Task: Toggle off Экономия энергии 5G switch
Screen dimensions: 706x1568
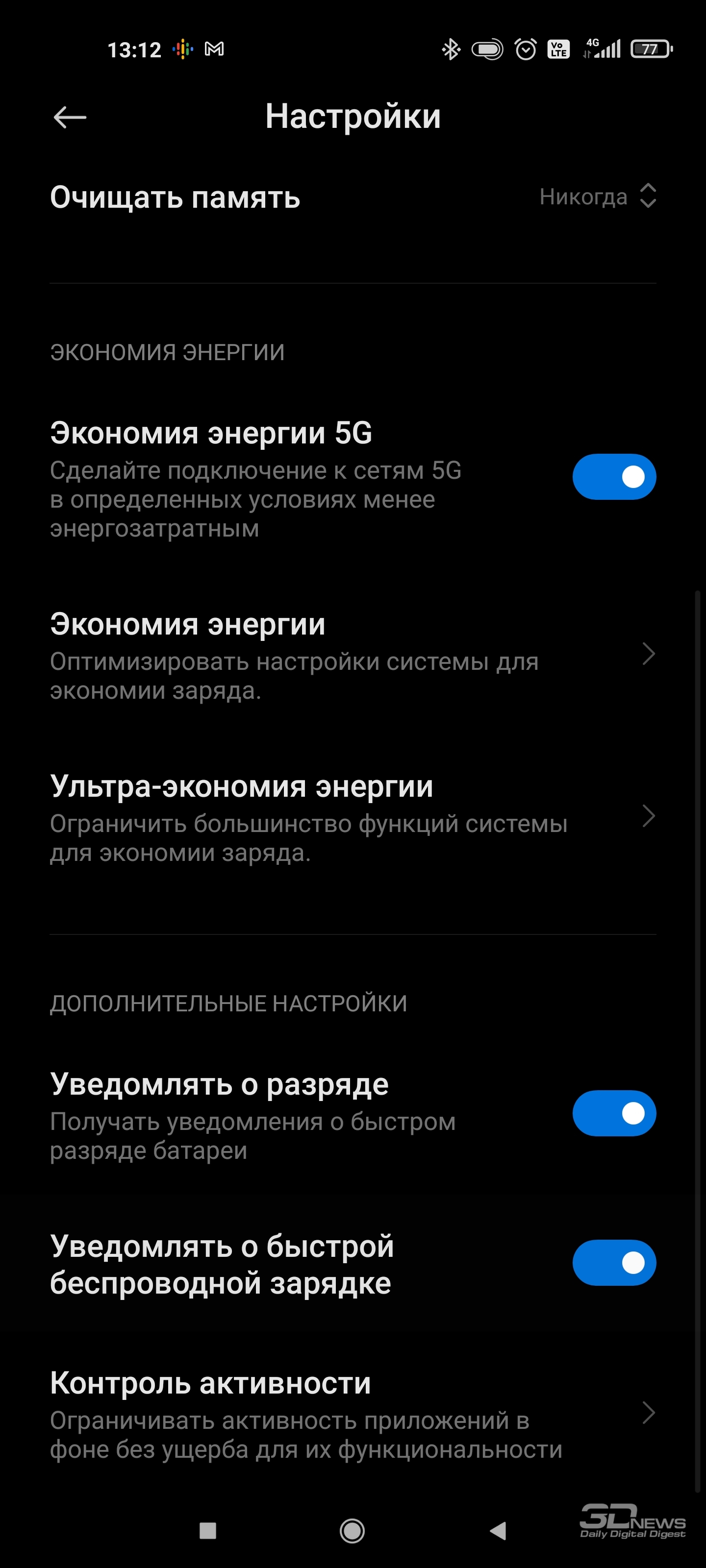Action: 614,477
